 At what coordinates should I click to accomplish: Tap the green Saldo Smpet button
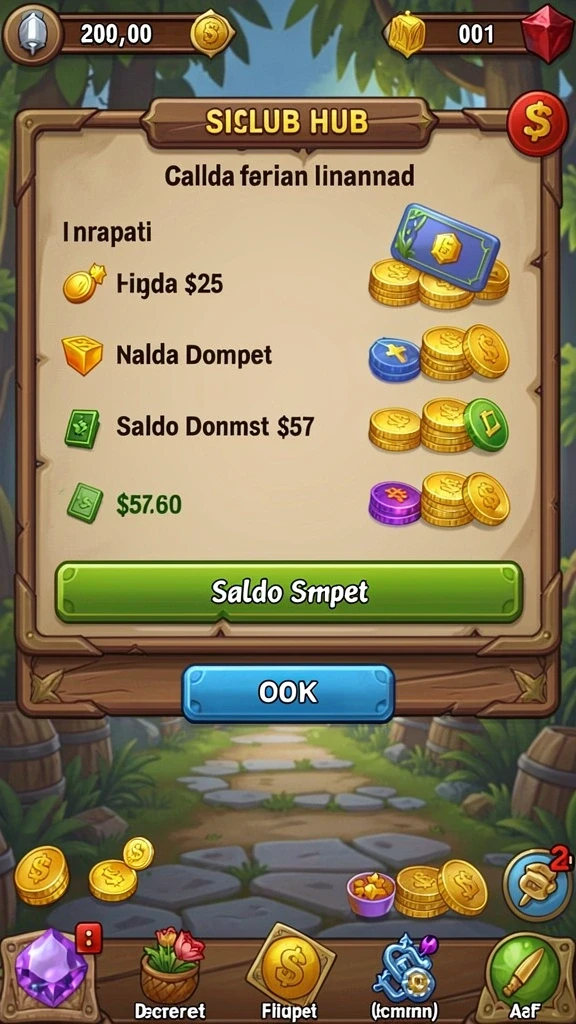click(x=289, y=592)
